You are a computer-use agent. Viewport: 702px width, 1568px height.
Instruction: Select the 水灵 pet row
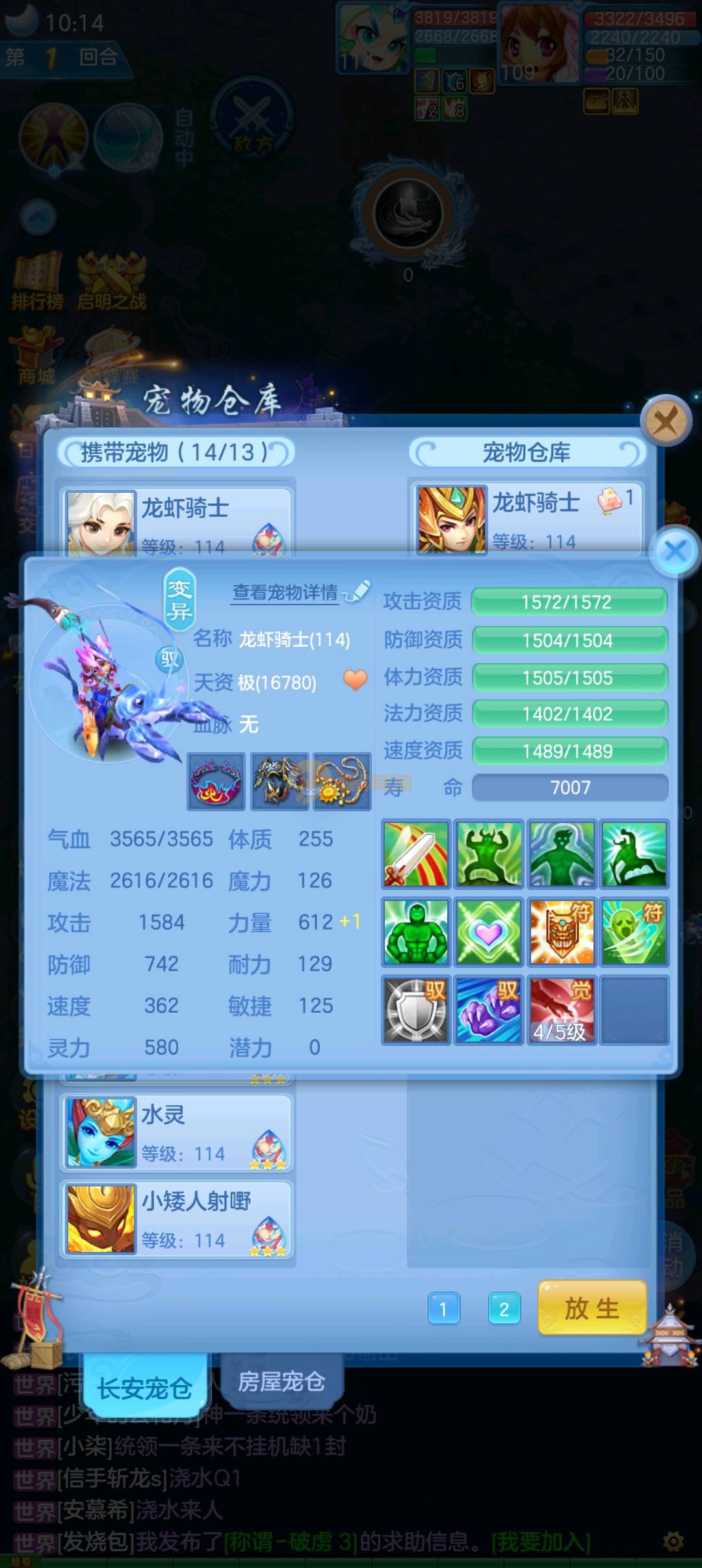(x=177, y=1133)
